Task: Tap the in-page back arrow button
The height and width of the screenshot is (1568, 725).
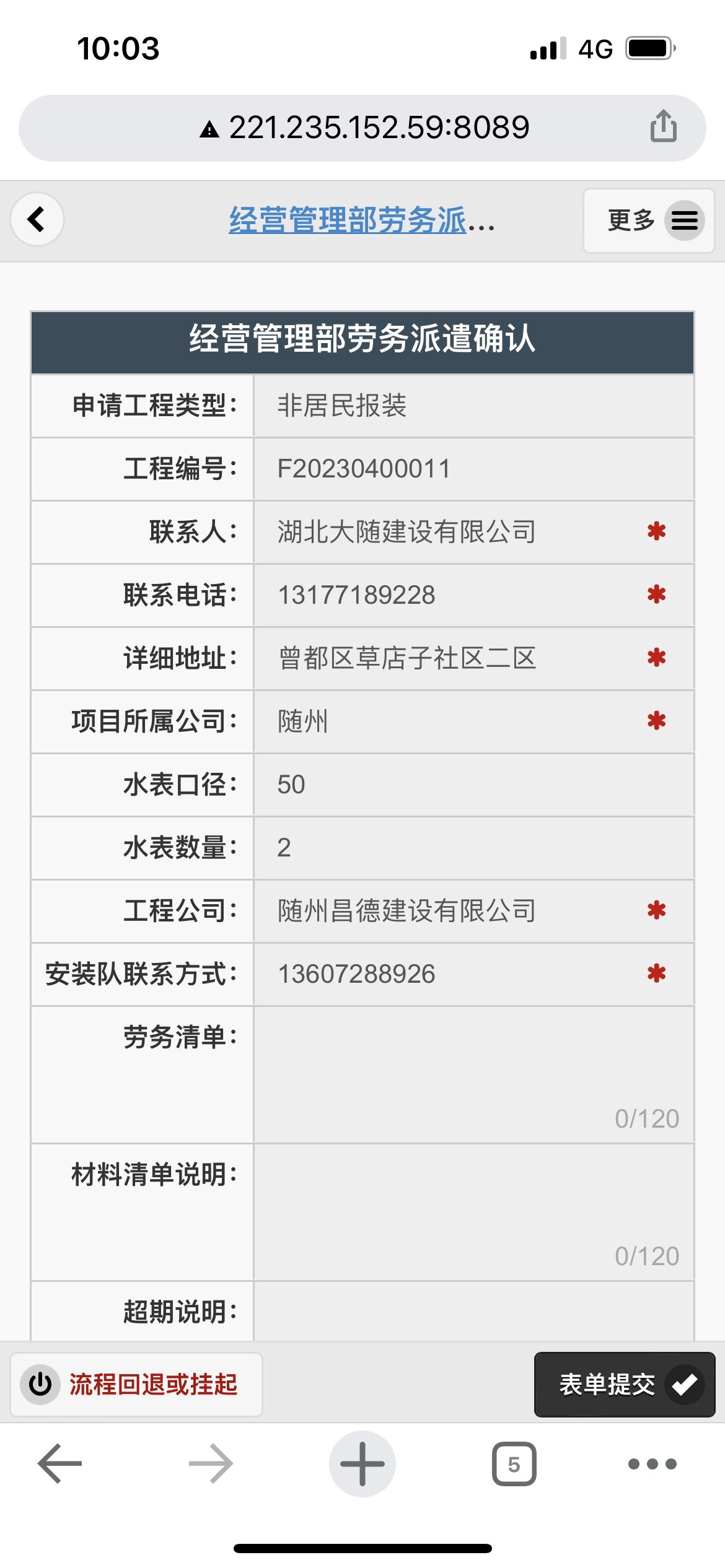Action: coord(37,220)
